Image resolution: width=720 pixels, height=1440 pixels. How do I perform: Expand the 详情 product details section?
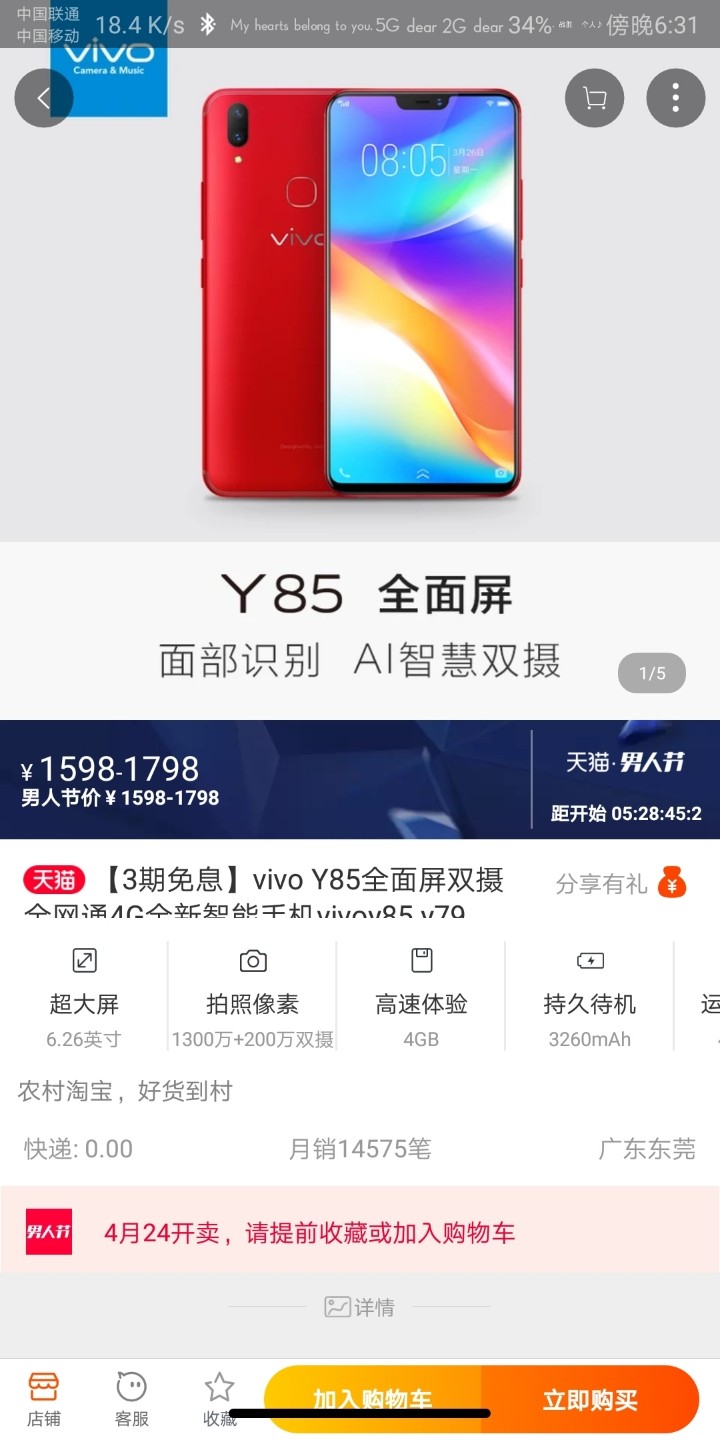pos(360,1305)
